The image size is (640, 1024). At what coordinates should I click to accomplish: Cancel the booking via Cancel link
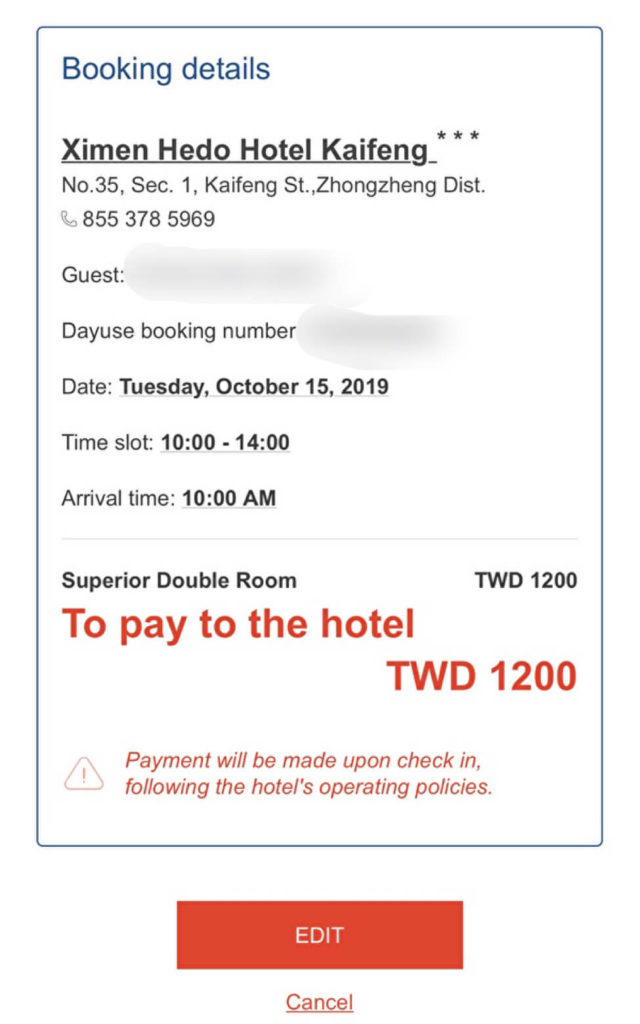tap(319, 1002)
